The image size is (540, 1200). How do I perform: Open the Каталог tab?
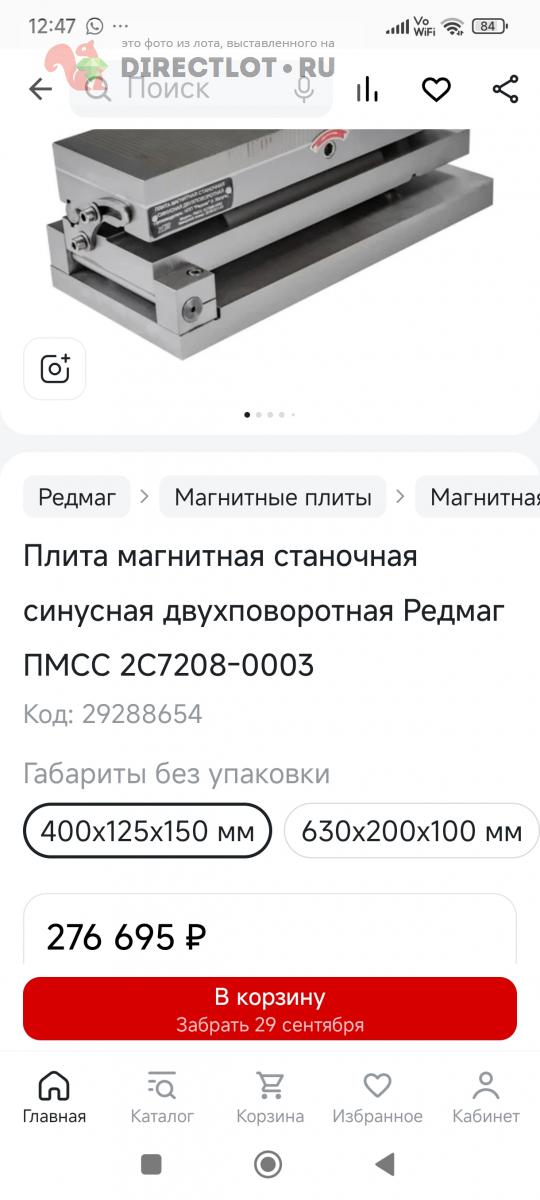click(x=162, y=1097)
